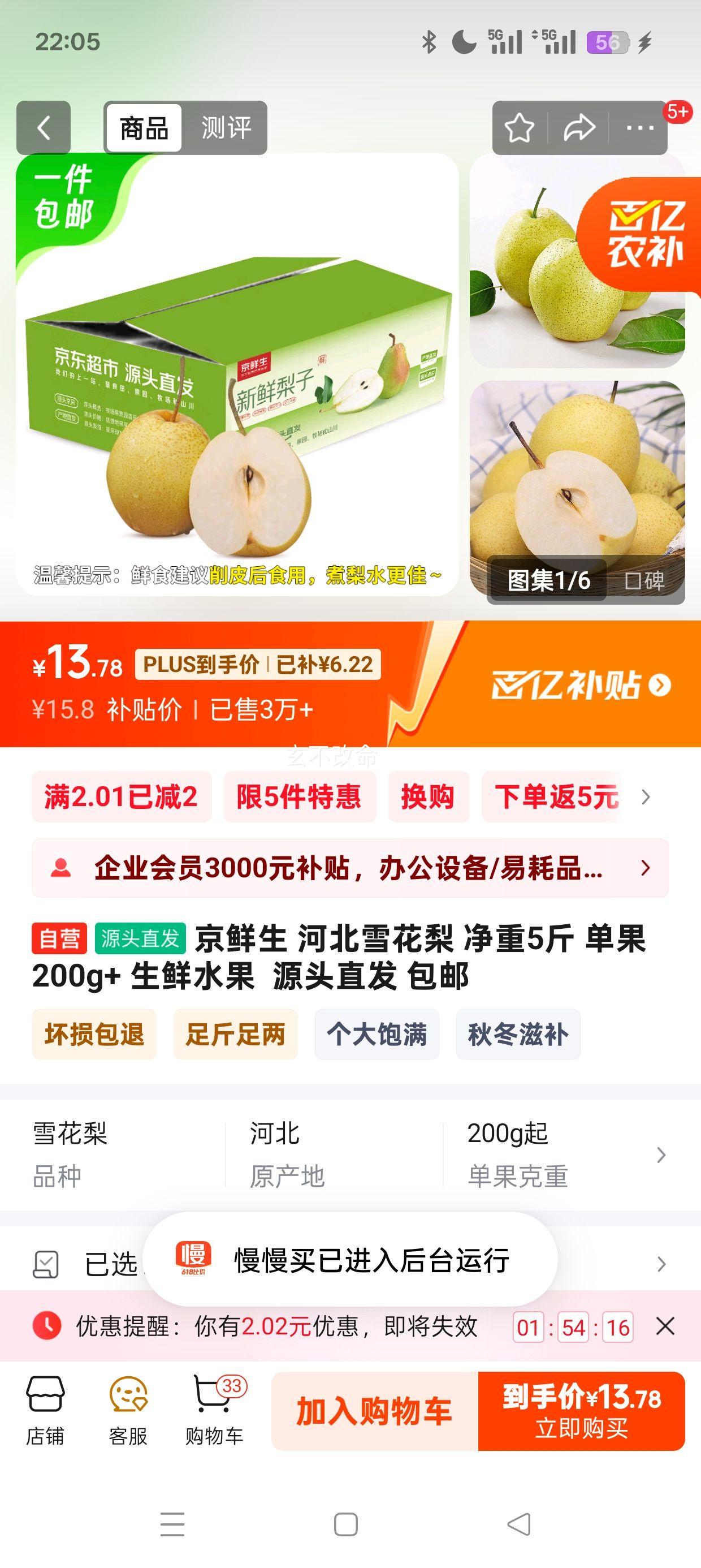
Task: Open the 限5件特惠 promotion tag
Action: (300, 797)
